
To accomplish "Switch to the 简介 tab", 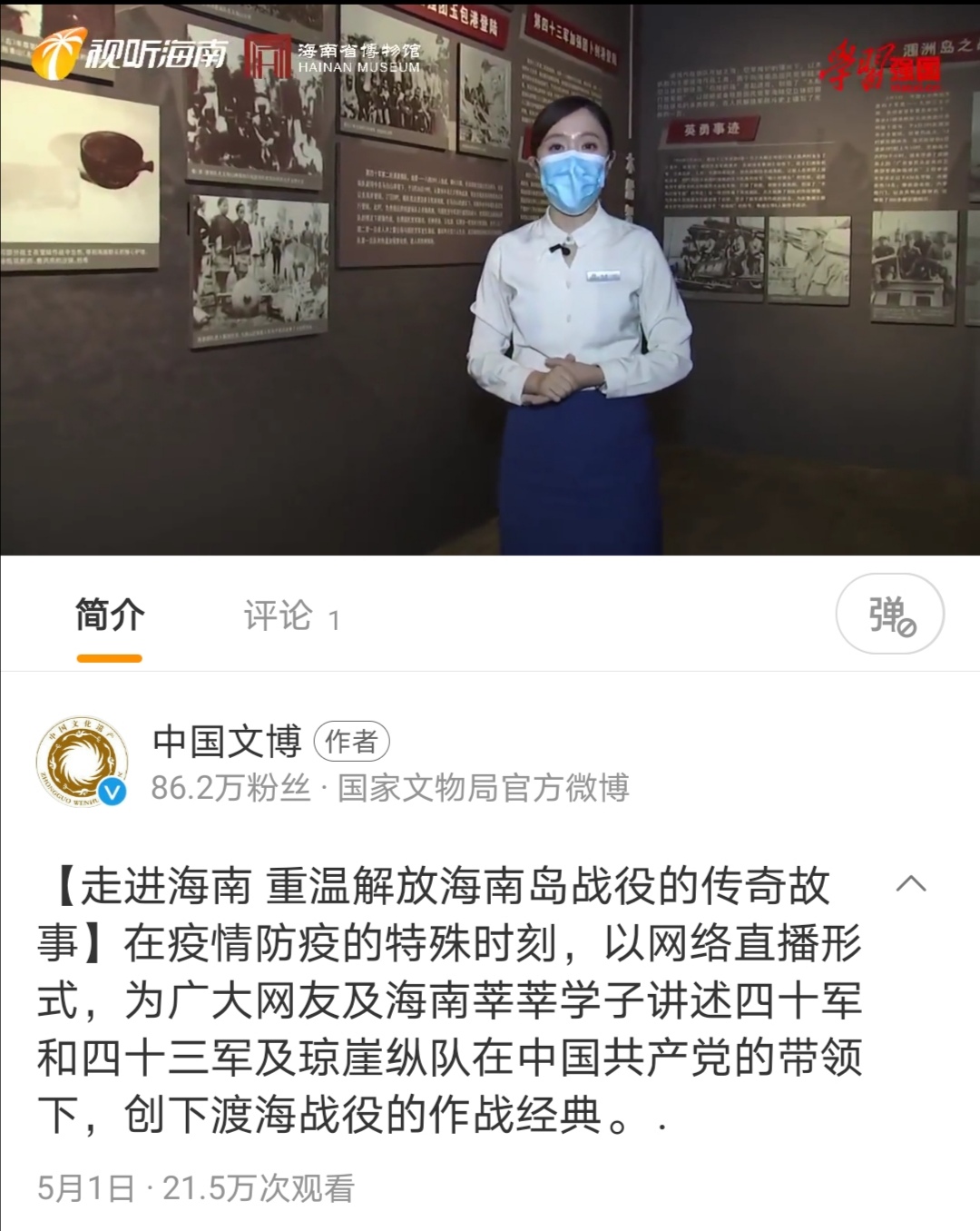I will [110, 616].
